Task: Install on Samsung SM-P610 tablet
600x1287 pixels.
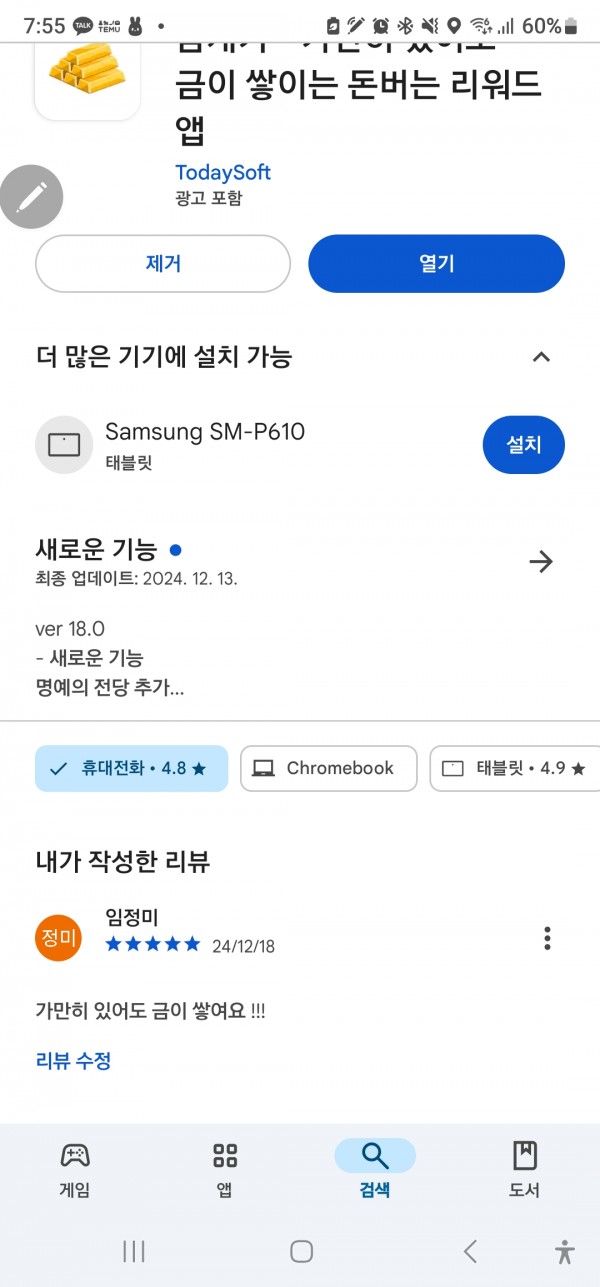Action: point(523,445)
